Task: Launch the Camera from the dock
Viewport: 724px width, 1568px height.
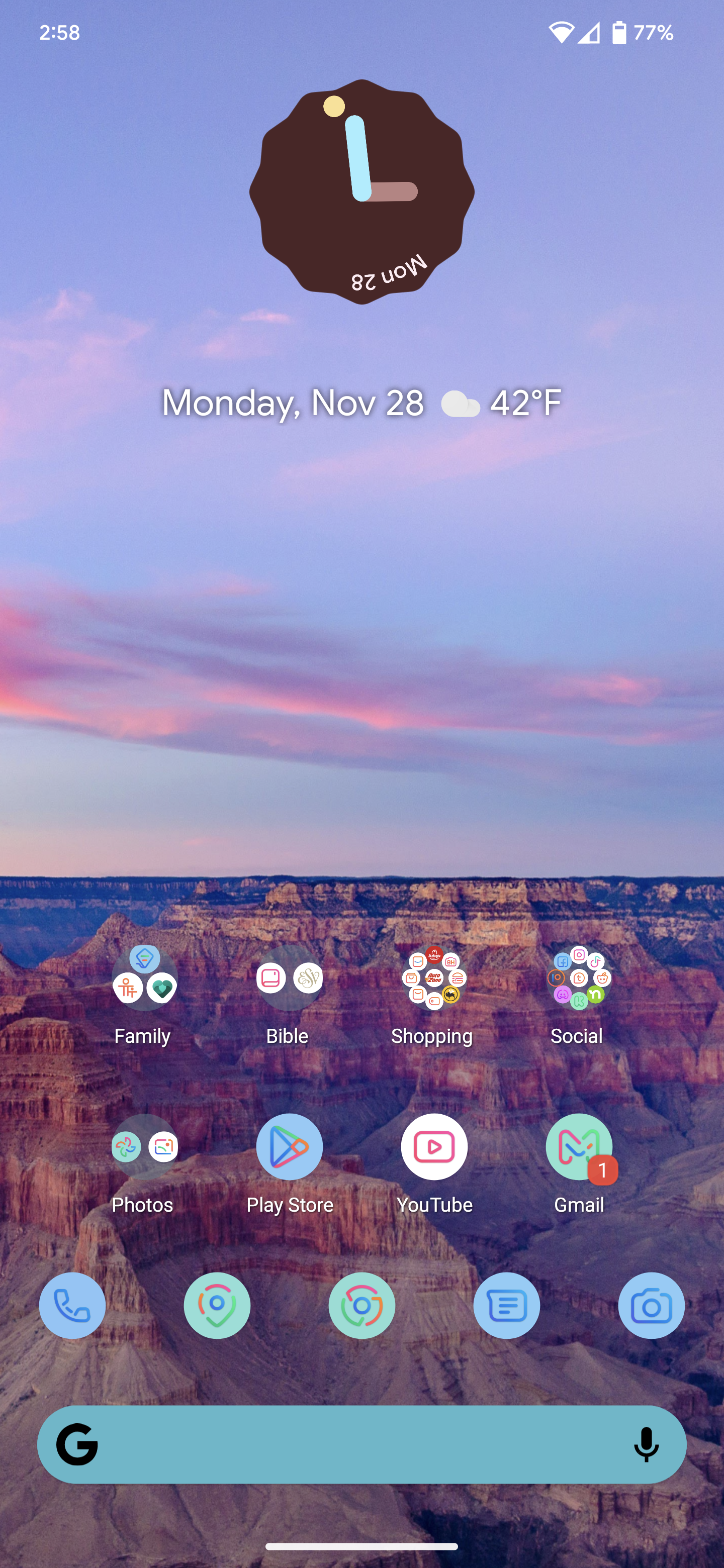Action: pyautogui.click(x=651, y=1306)
